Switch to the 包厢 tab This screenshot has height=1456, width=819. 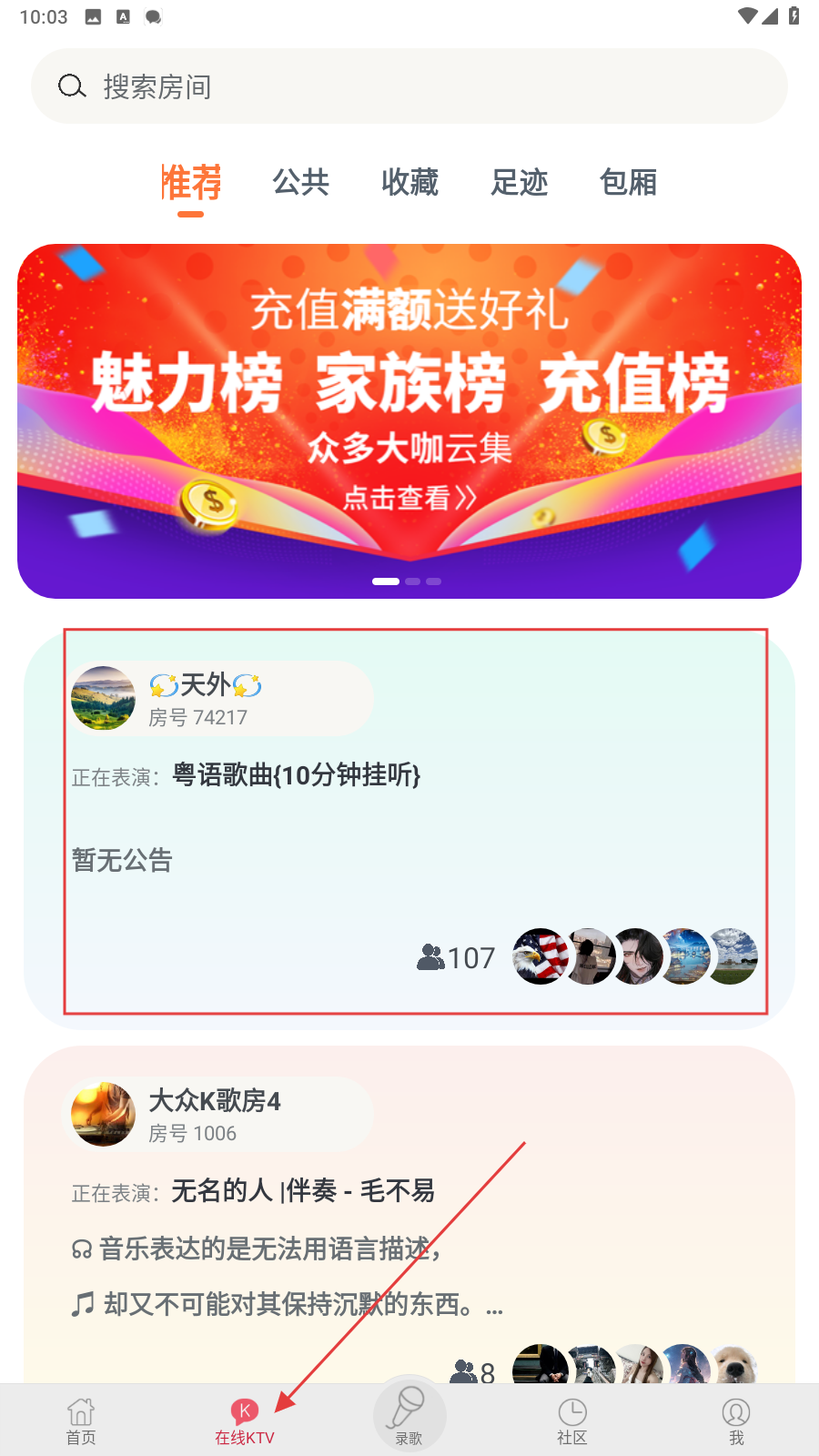[628, 183]
